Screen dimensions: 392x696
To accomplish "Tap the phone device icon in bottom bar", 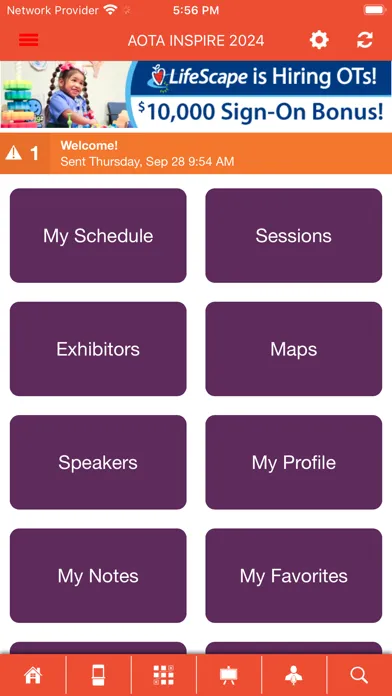I will click(98, 675).
